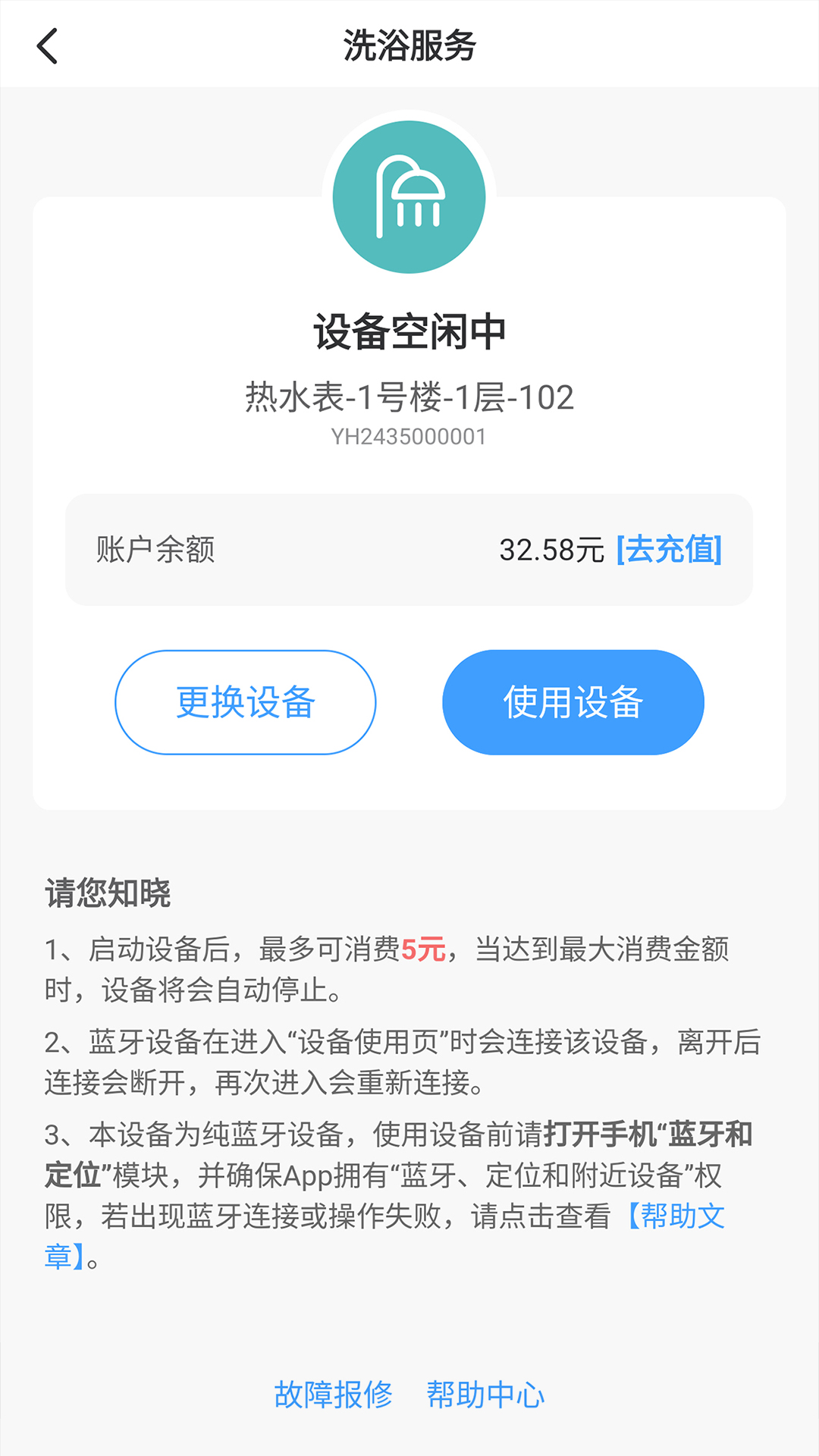Select the device name 热水表-1号楼-1层-102

[409, 397]
